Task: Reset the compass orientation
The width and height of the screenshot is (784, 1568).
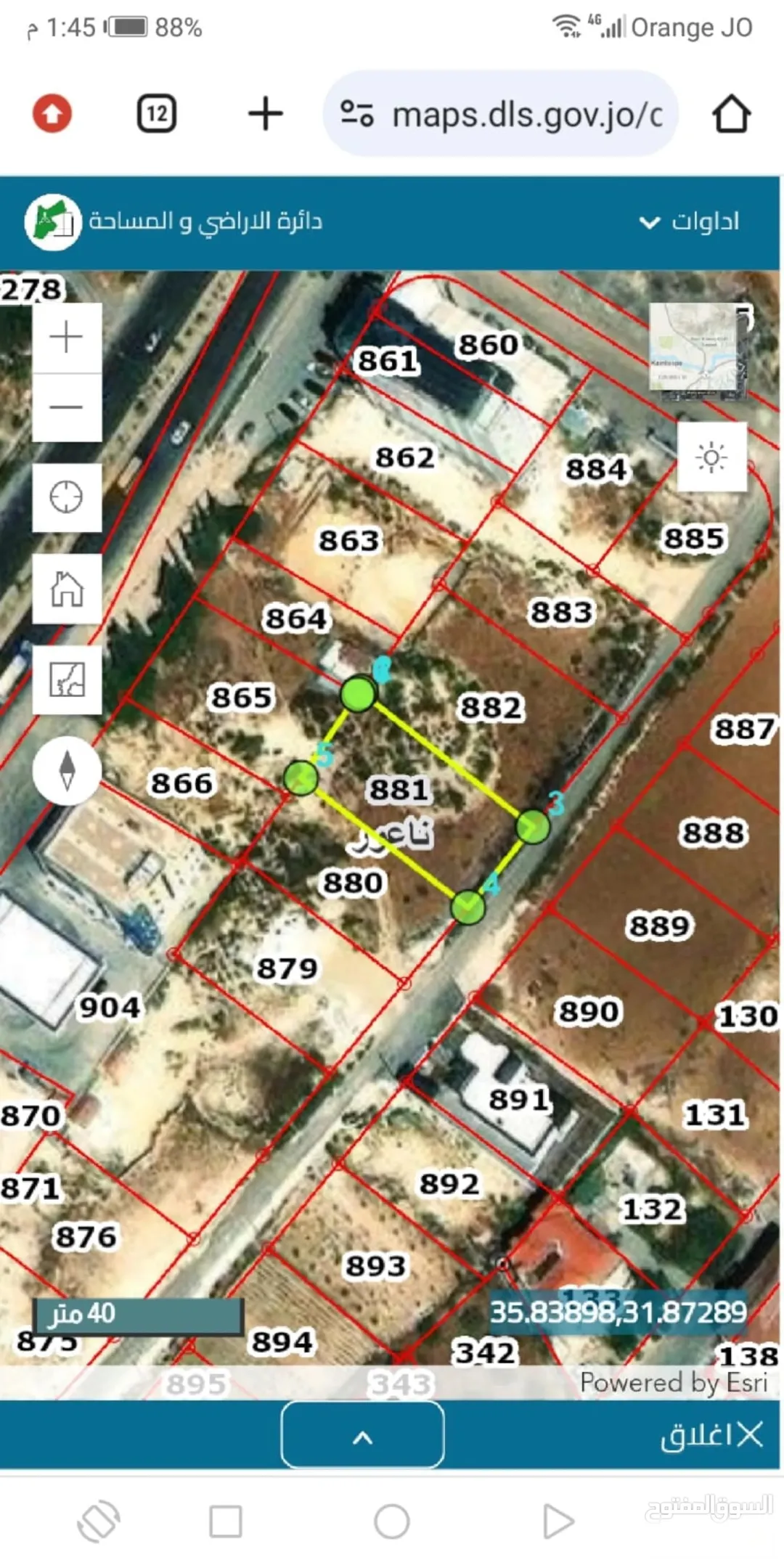Action: tap(67, 770)
